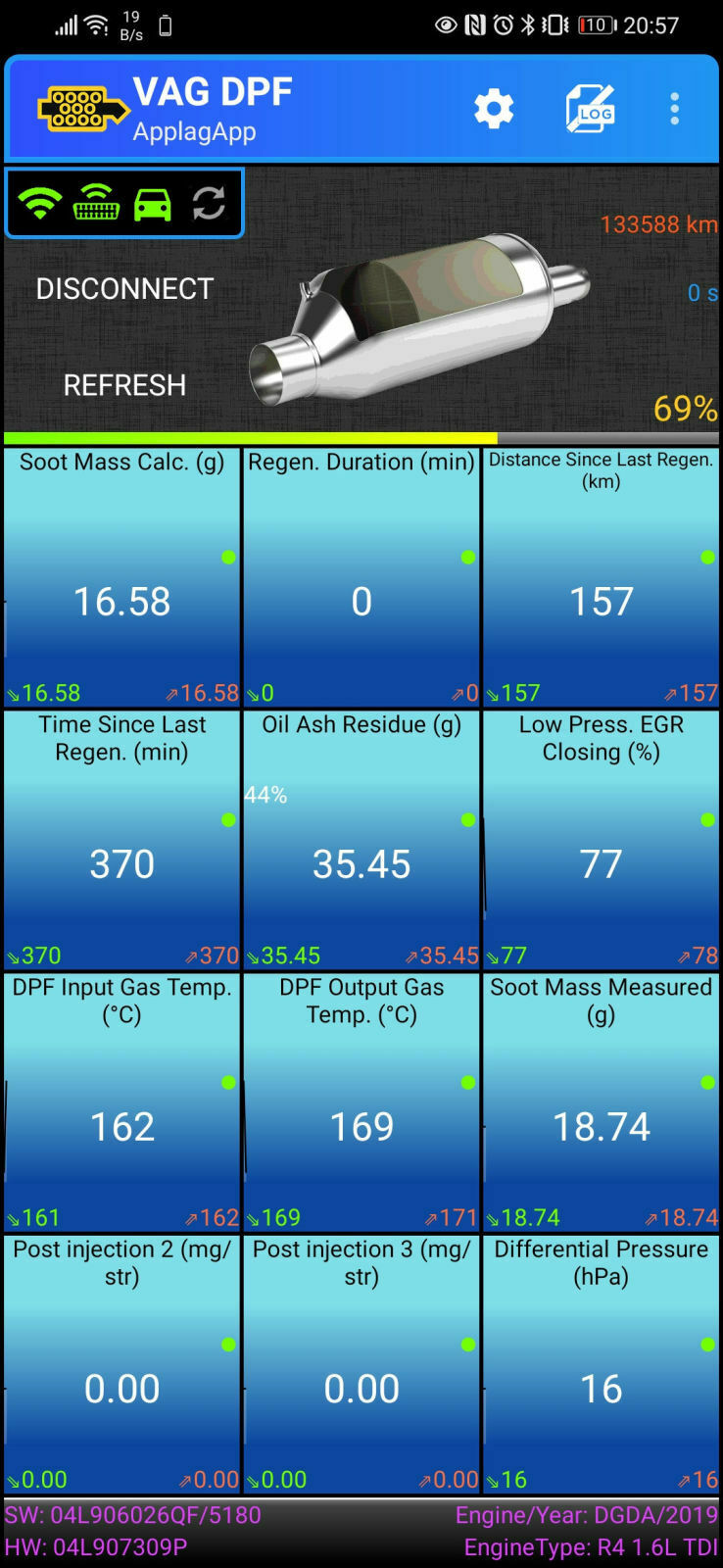
Task: Tap the sync arrows to refresh connection
Action: coord(208,204)
